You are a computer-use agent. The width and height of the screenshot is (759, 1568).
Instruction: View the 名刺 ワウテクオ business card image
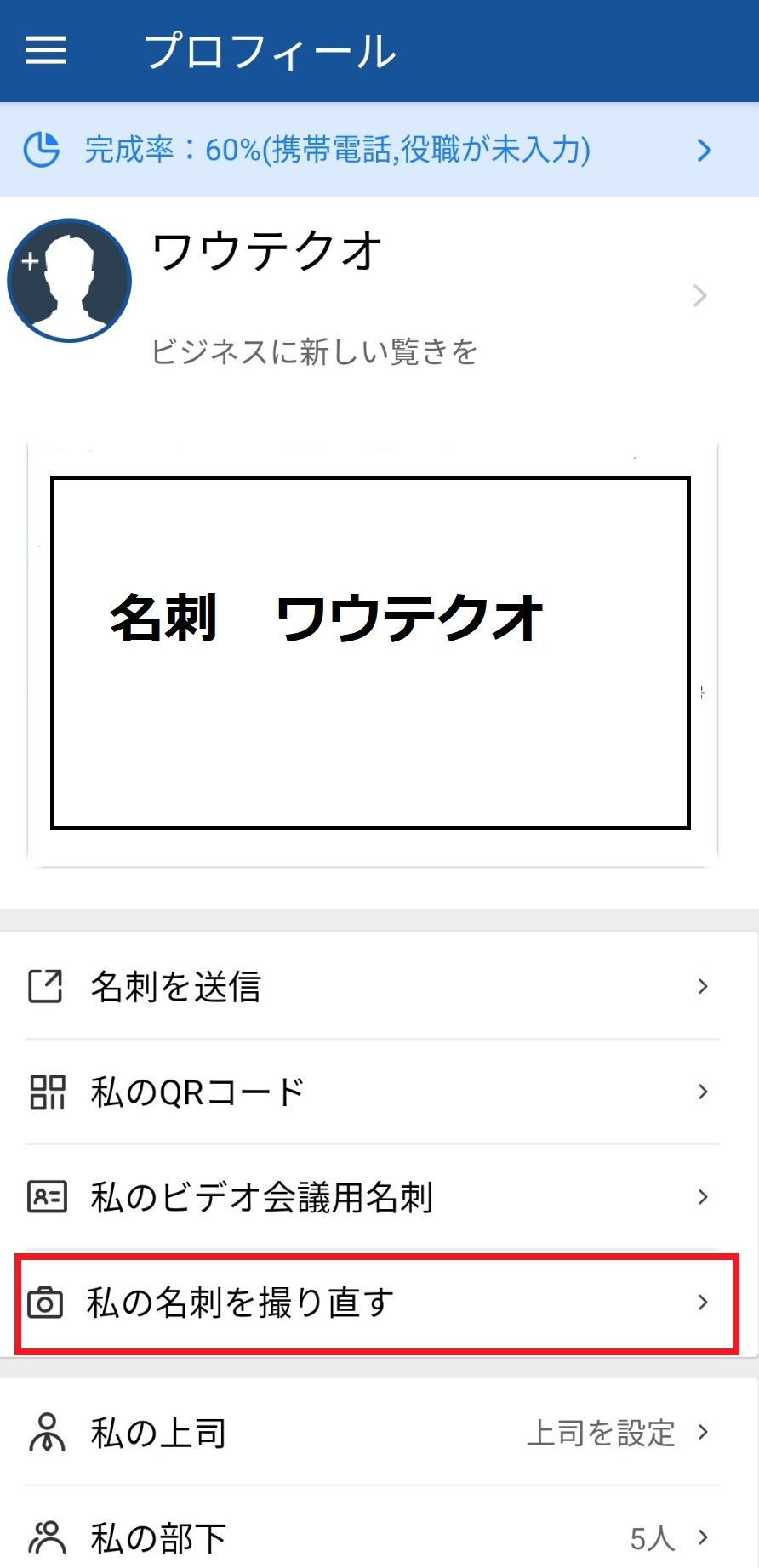pos(372,653)
